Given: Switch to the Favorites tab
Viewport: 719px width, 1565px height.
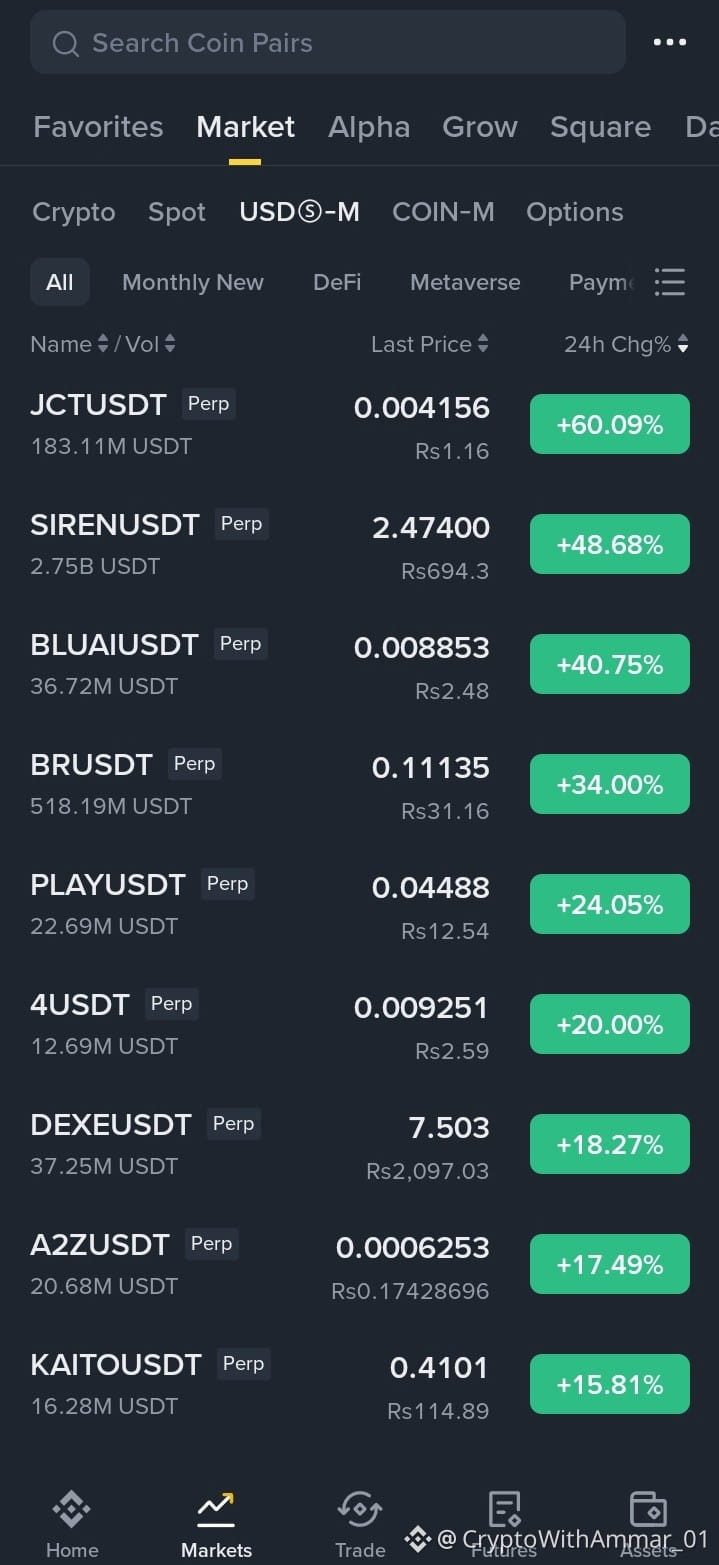Looking at the screenshot, I should [x=98, y=127].
